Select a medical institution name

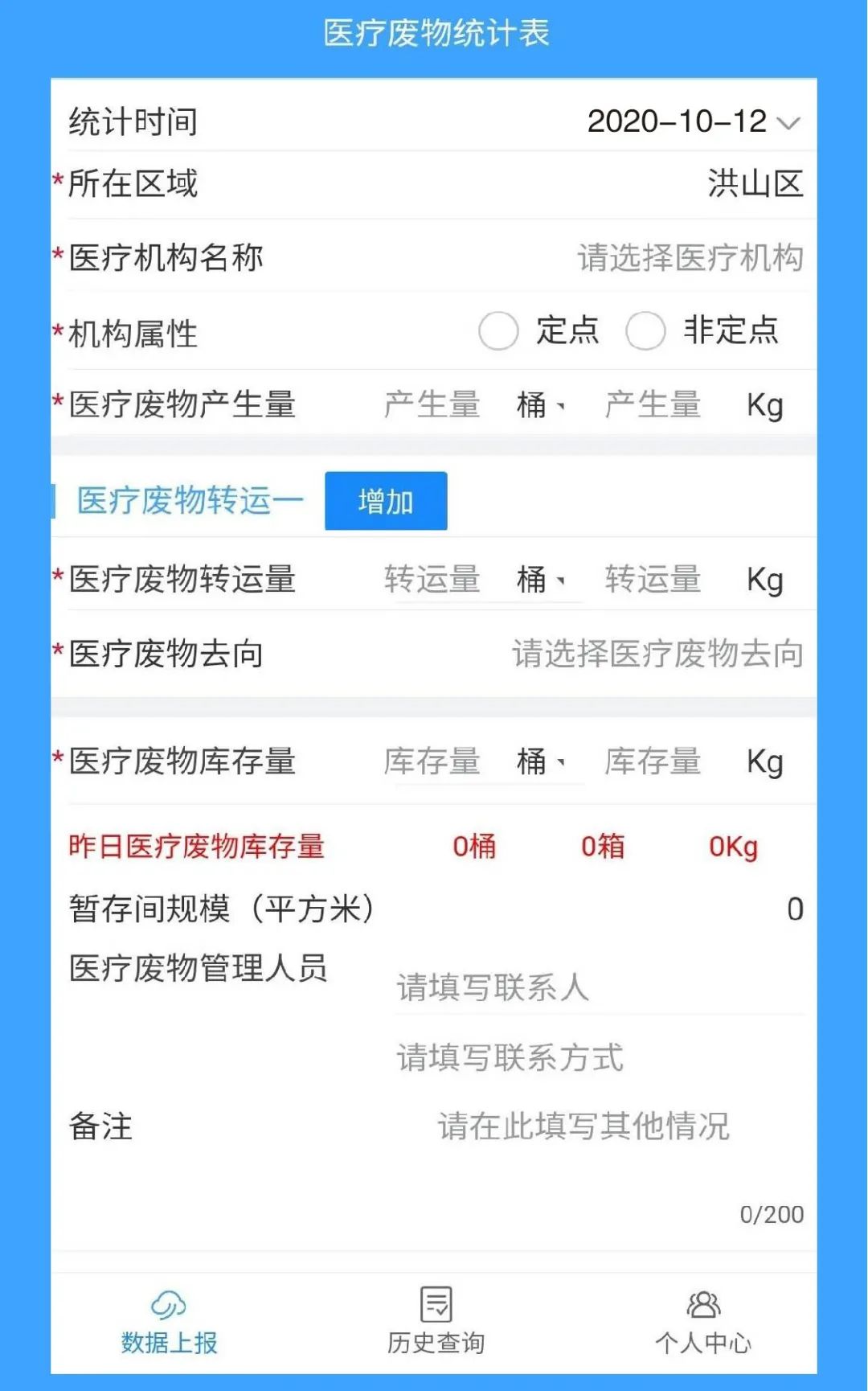[x=690, y=258]
